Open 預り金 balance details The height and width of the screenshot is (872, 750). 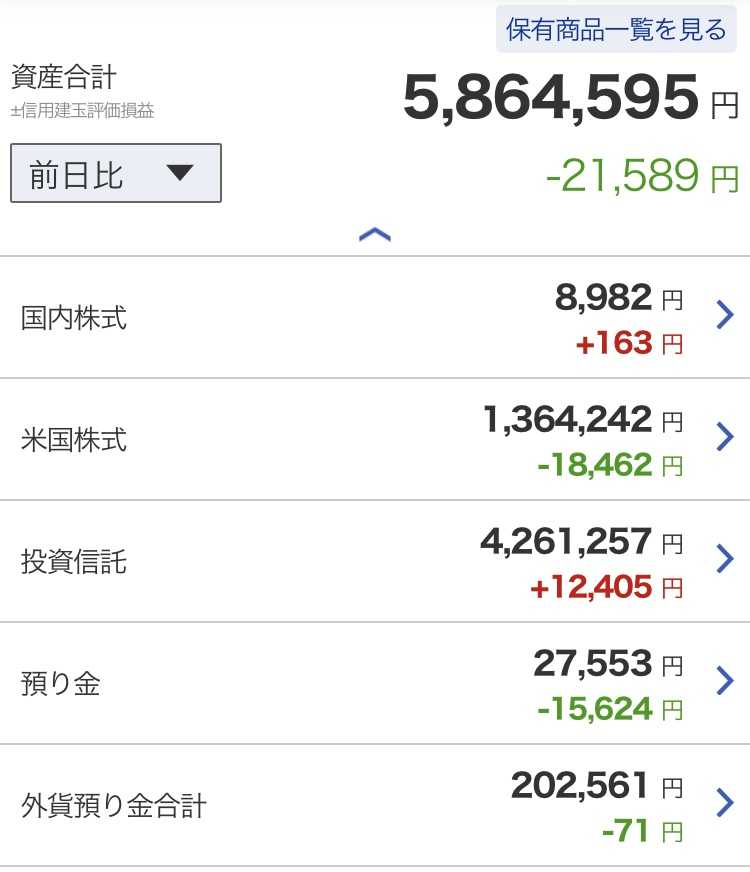[375, 683]
